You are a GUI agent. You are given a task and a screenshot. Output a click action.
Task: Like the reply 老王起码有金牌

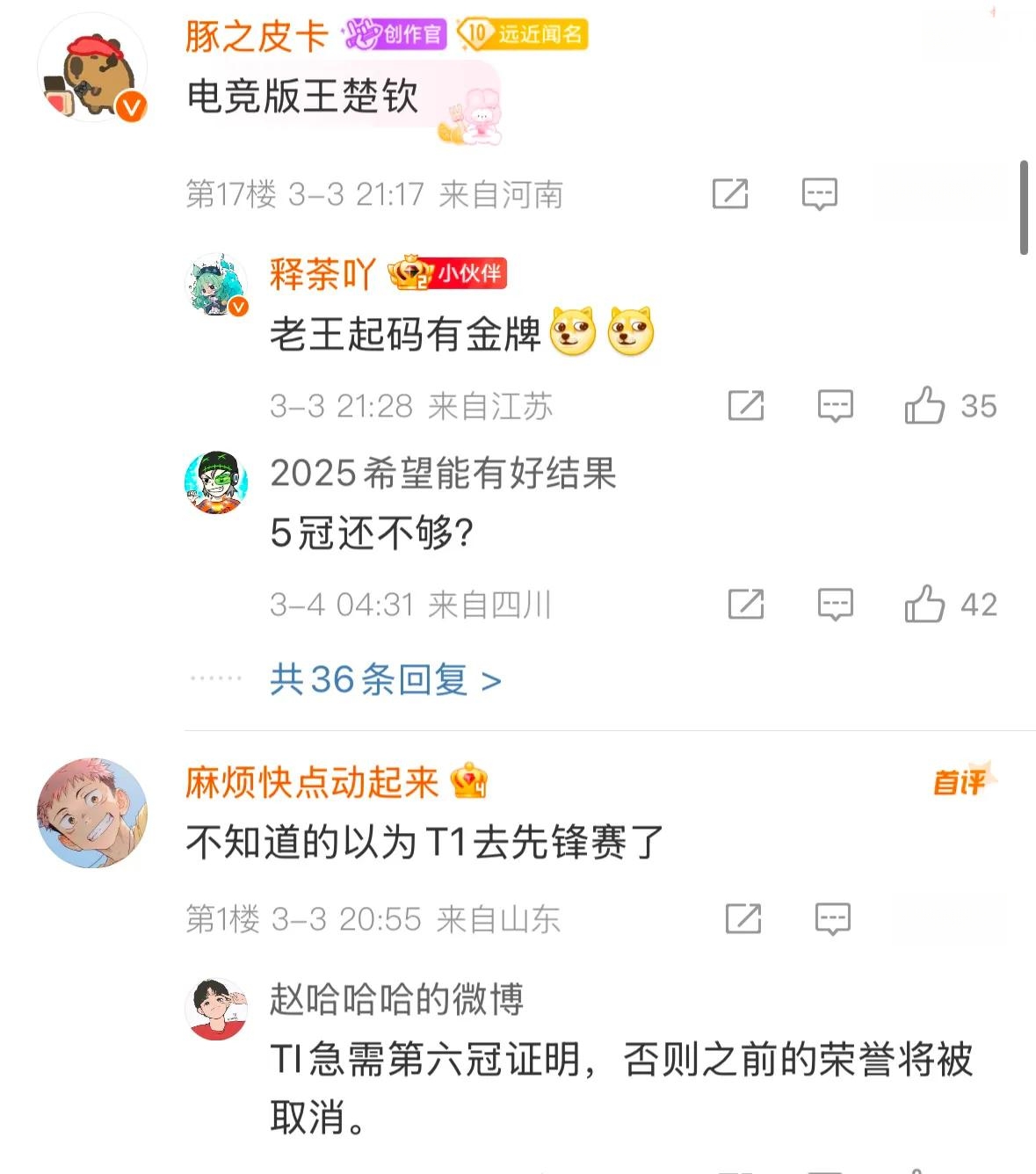pos(924,405)
